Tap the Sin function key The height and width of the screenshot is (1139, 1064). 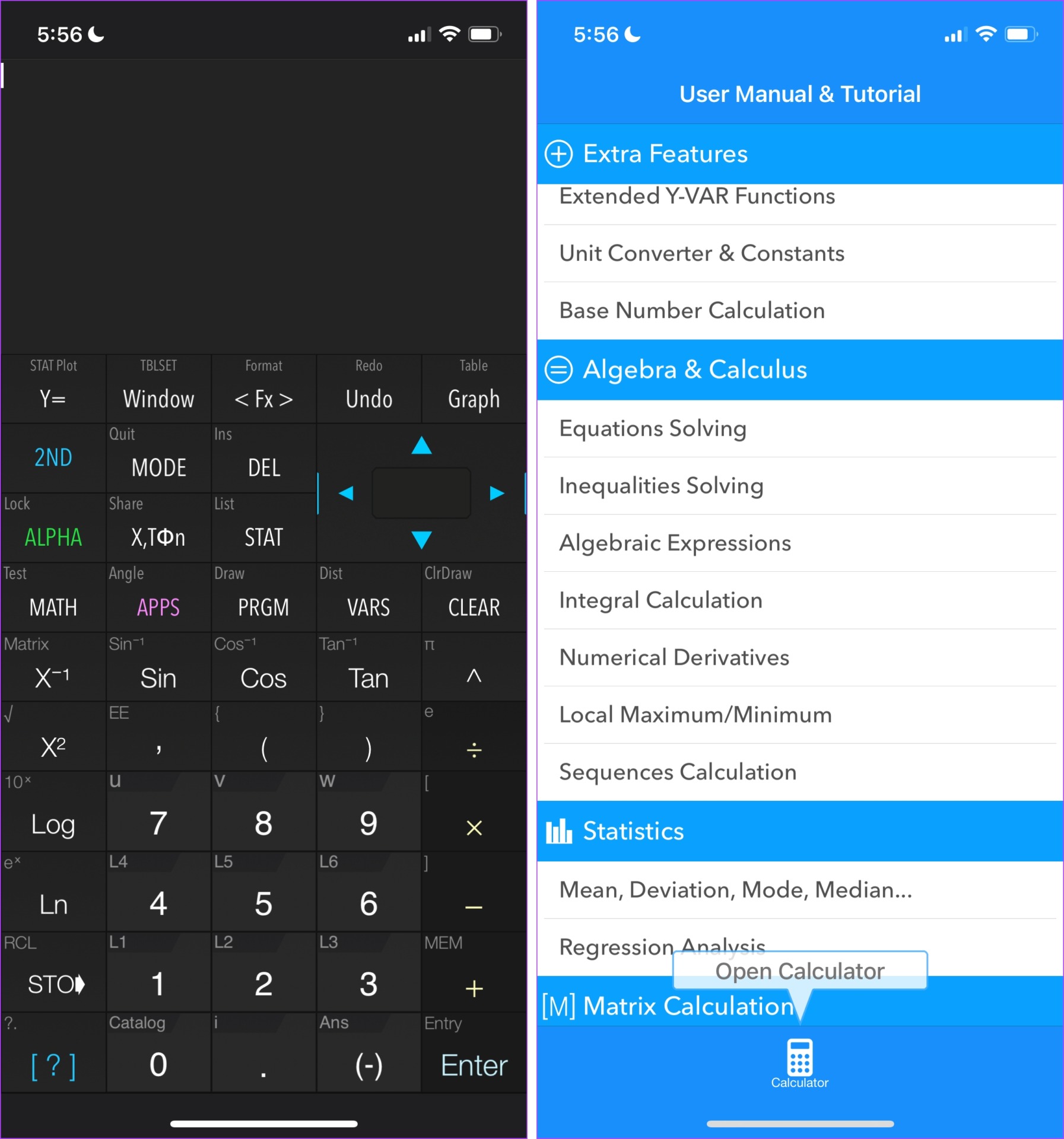click(158, 667)
